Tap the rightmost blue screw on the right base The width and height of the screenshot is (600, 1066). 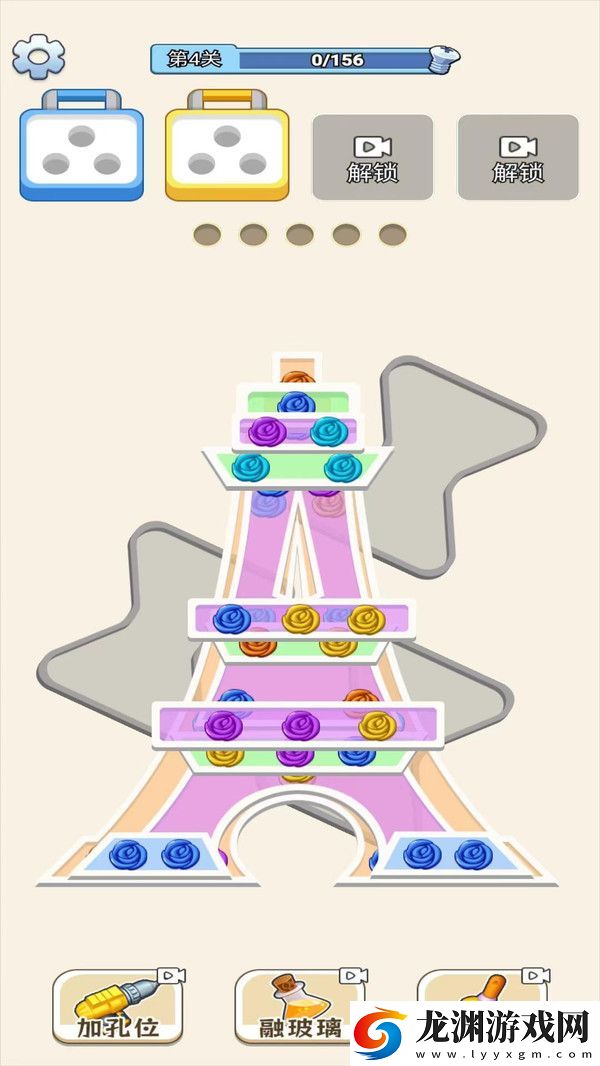(x=473, y=855)
